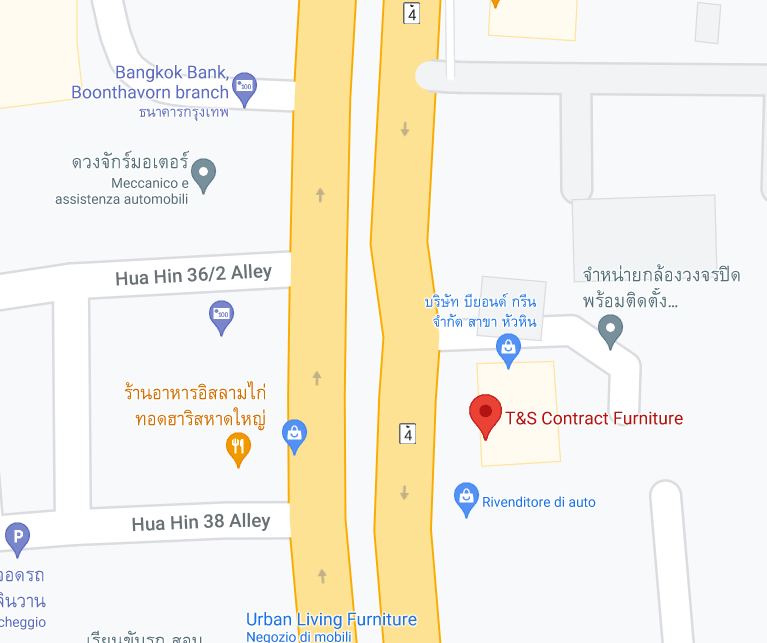Open the T&S Contract Furniture red pin

(x=486, y=415)
